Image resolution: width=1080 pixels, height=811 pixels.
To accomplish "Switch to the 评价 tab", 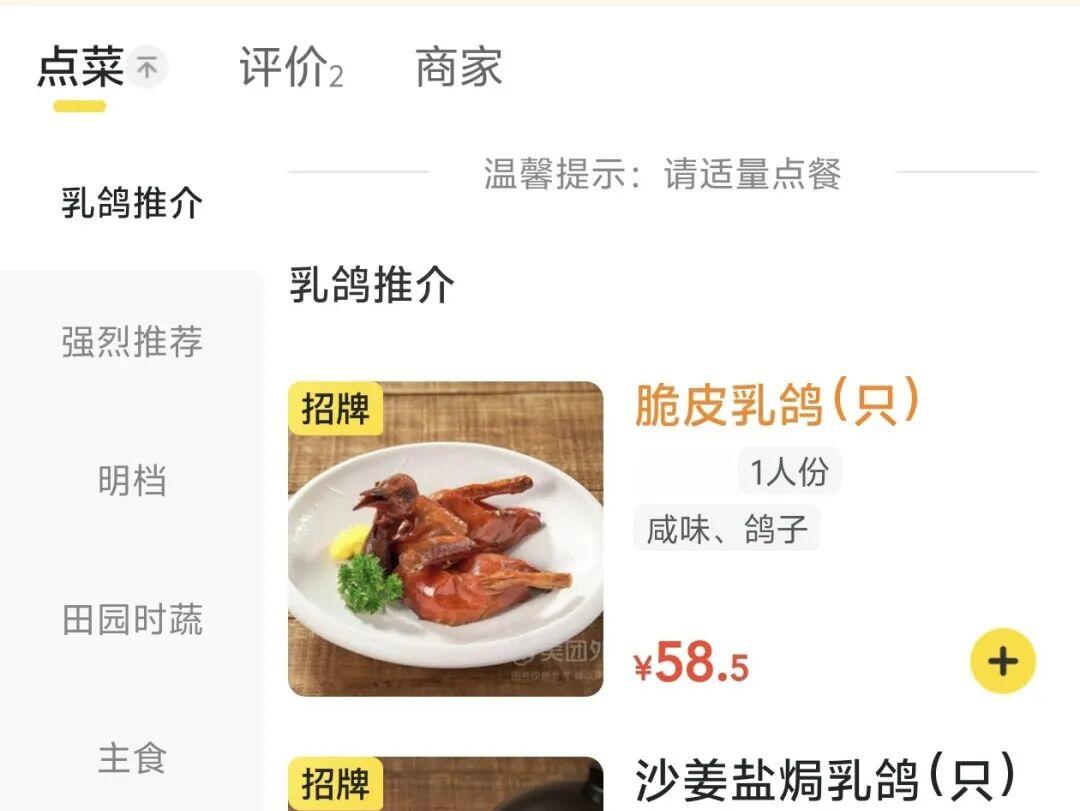I will (290, 68).
